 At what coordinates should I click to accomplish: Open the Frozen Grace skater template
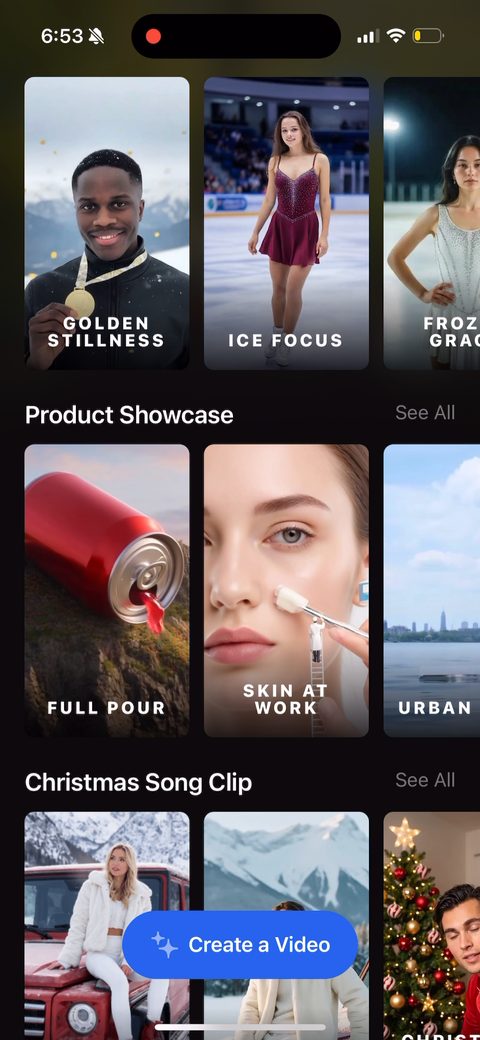tap(432, 223)
